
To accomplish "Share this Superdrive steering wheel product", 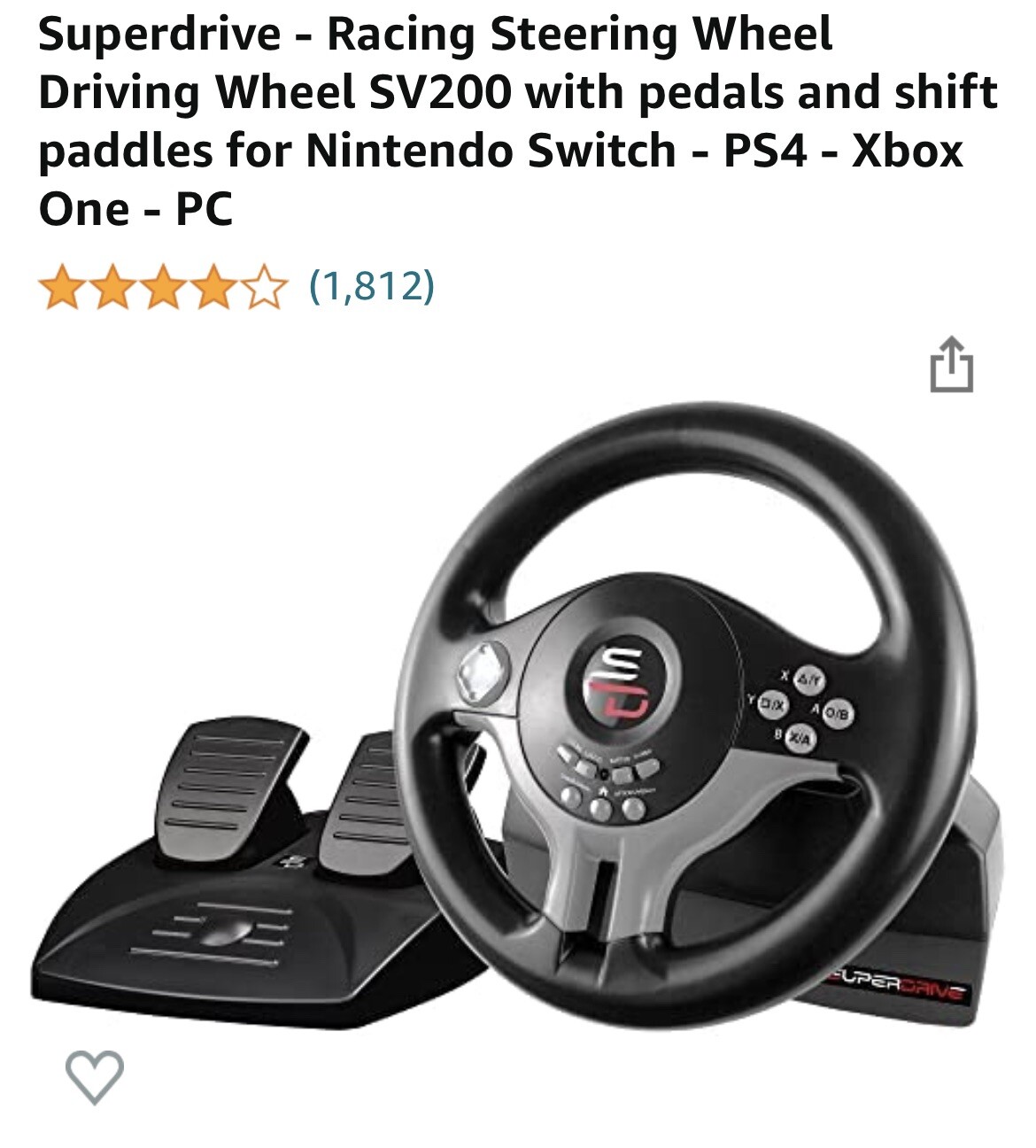I will tap(951, 364).
